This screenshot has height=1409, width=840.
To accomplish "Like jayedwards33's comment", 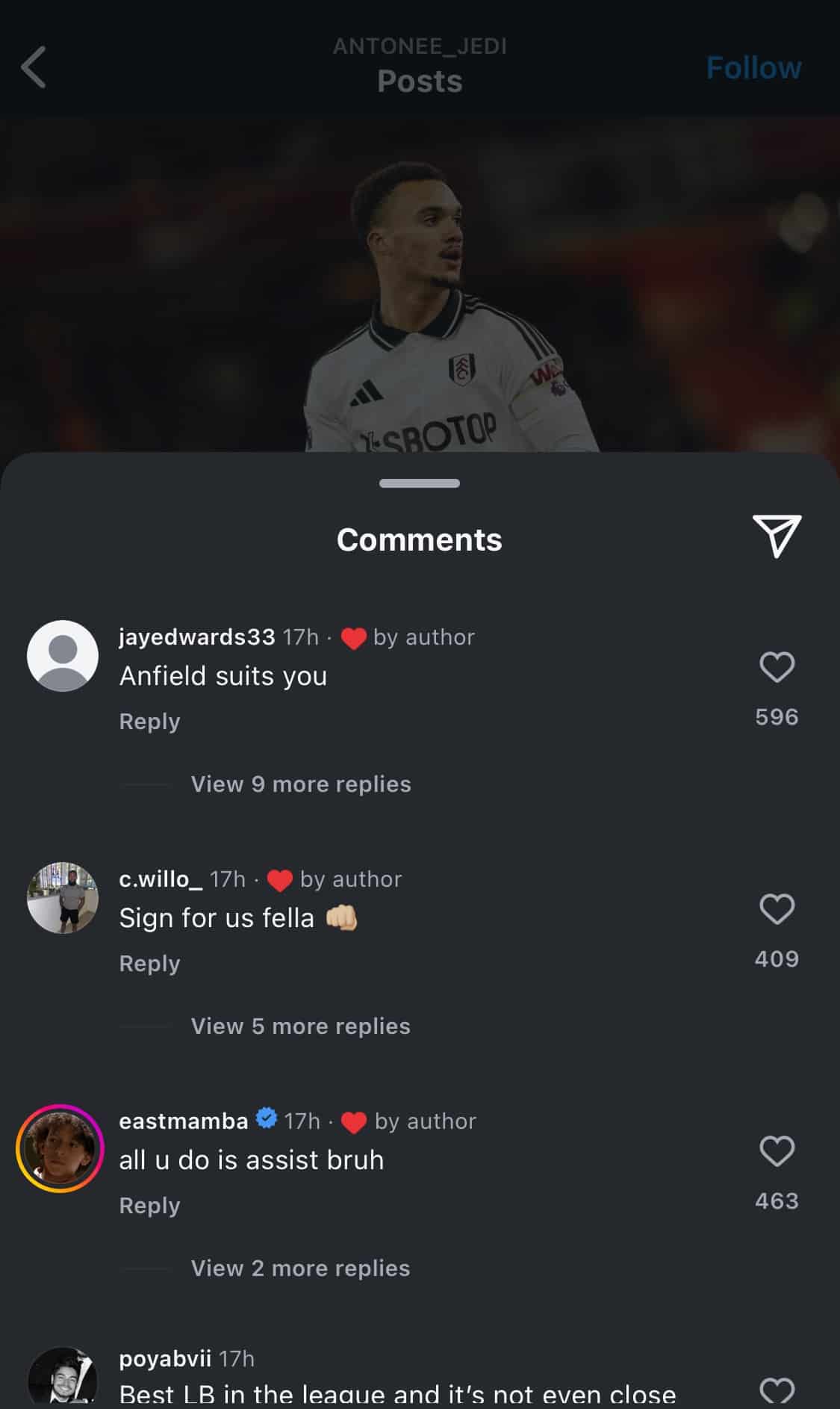I will [777, 667].
